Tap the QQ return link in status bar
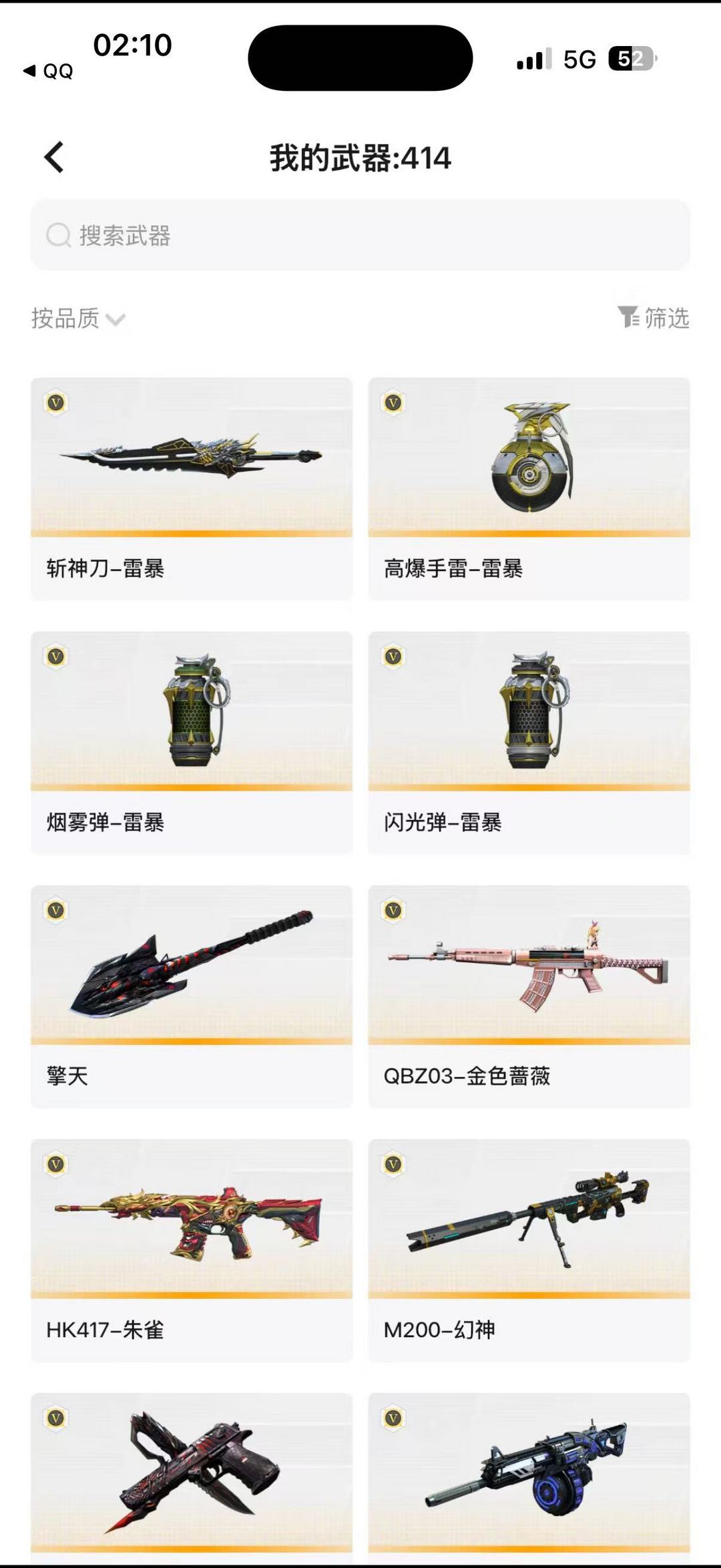721x1568 pixels. coord(47,72)
